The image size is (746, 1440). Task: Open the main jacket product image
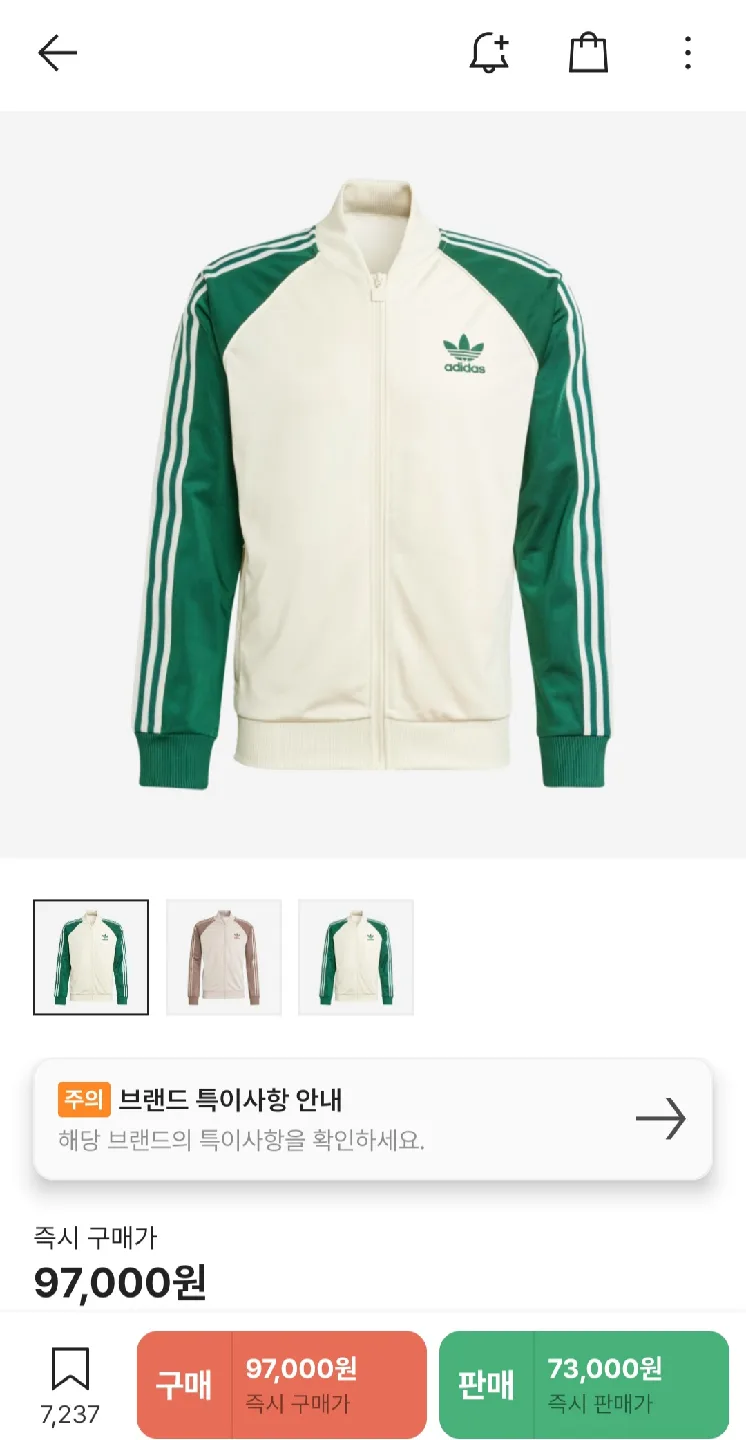point(373,485)
